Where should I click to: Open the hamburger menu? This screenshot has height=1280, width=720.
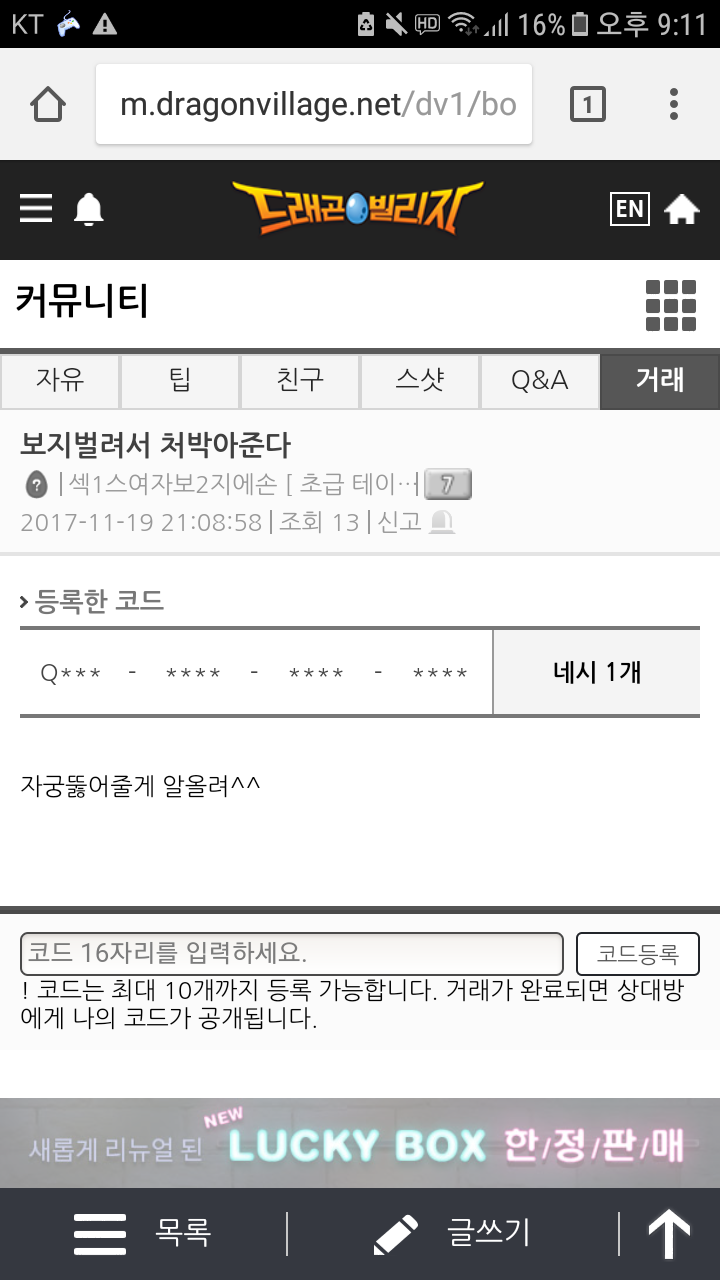36,209
